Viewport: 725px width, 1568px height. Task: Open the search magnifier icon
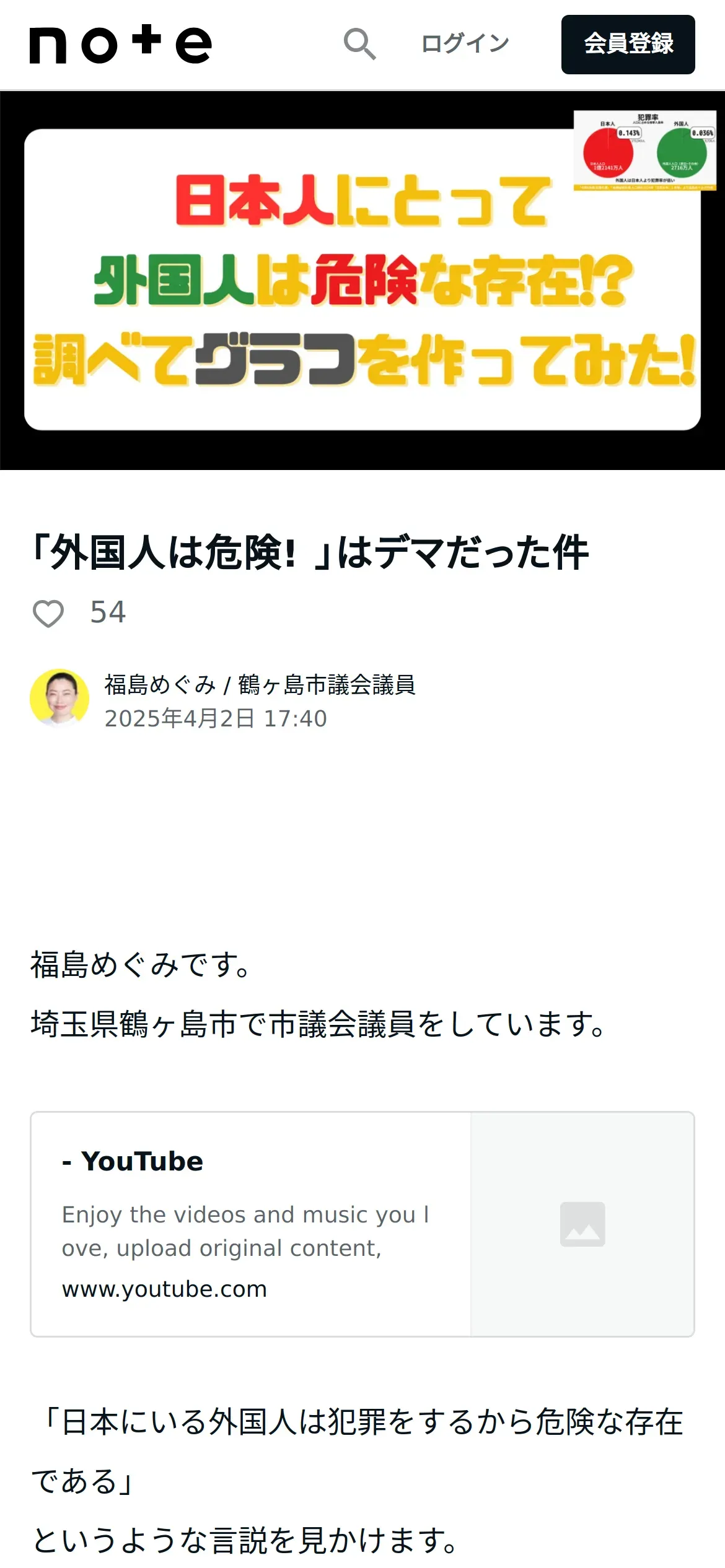click(360, 45)
